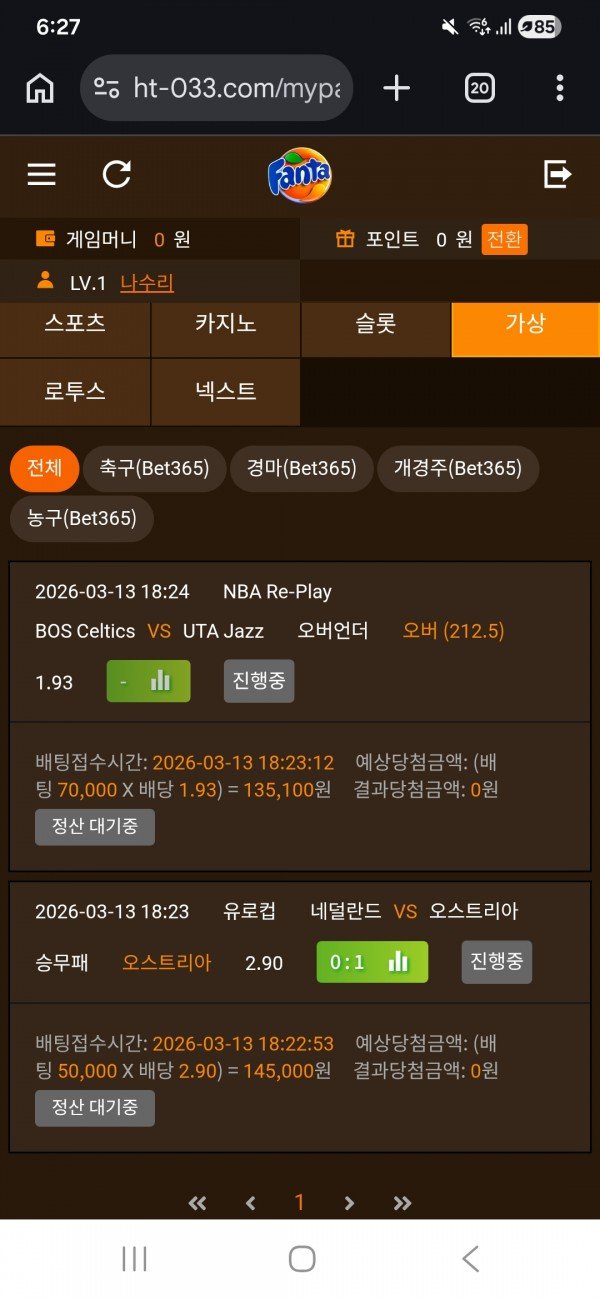
Task: Filter by 경마(Bet365) chip
Action: [301, 468]
